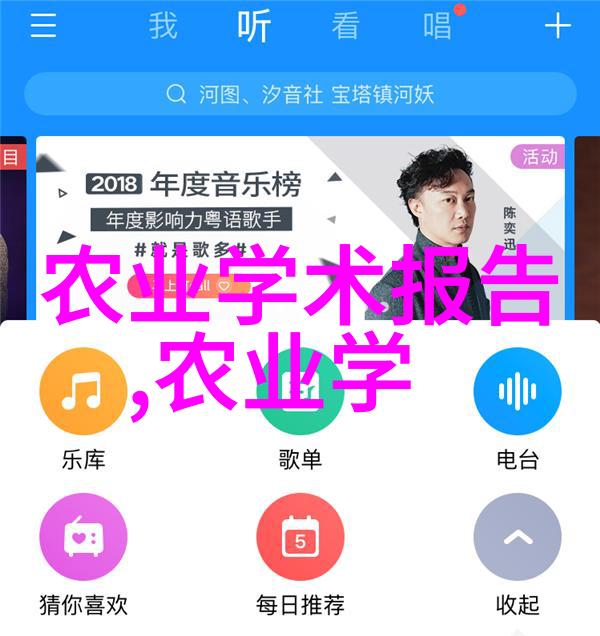Screen dimensions: 600x636
Task: Switch to the 看 tab
Action: click(345, 26)
